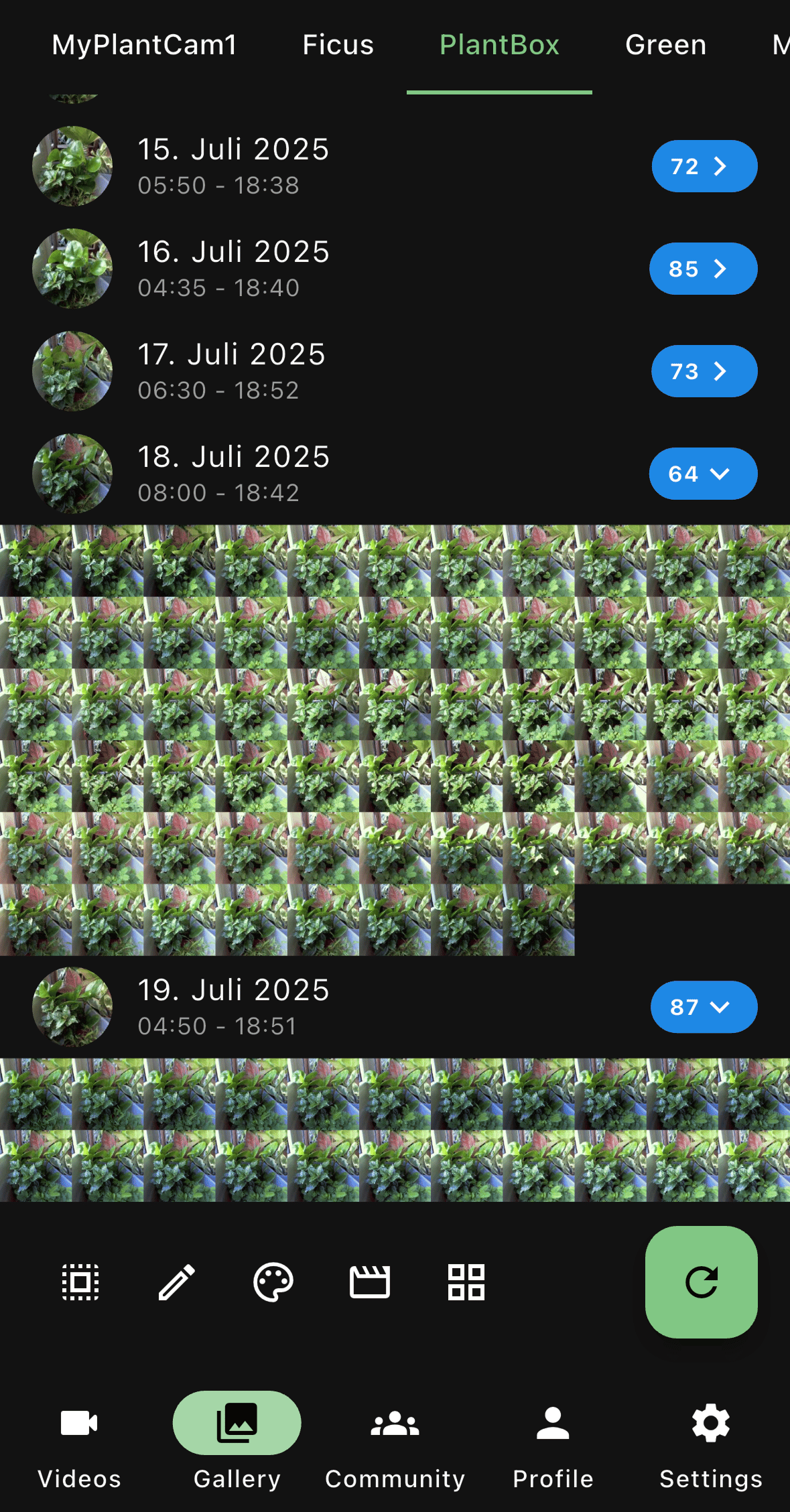Tap the green refresh button
The height and width of the screenshot is (1512, 790).
tap(700, 1283)
